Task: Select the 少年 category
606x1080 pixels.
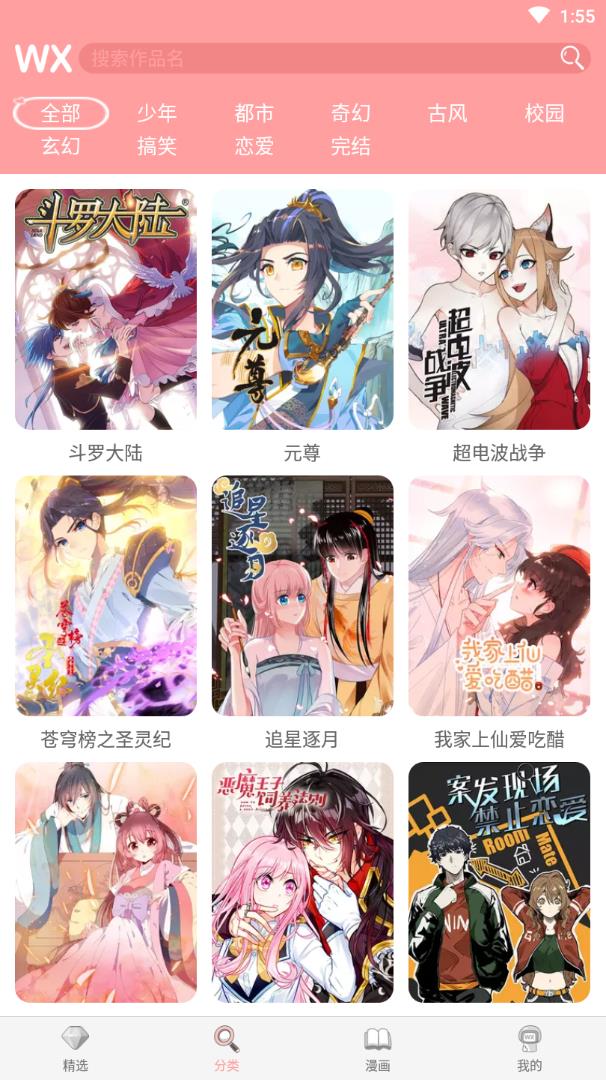Action: [x=157, y=113]
